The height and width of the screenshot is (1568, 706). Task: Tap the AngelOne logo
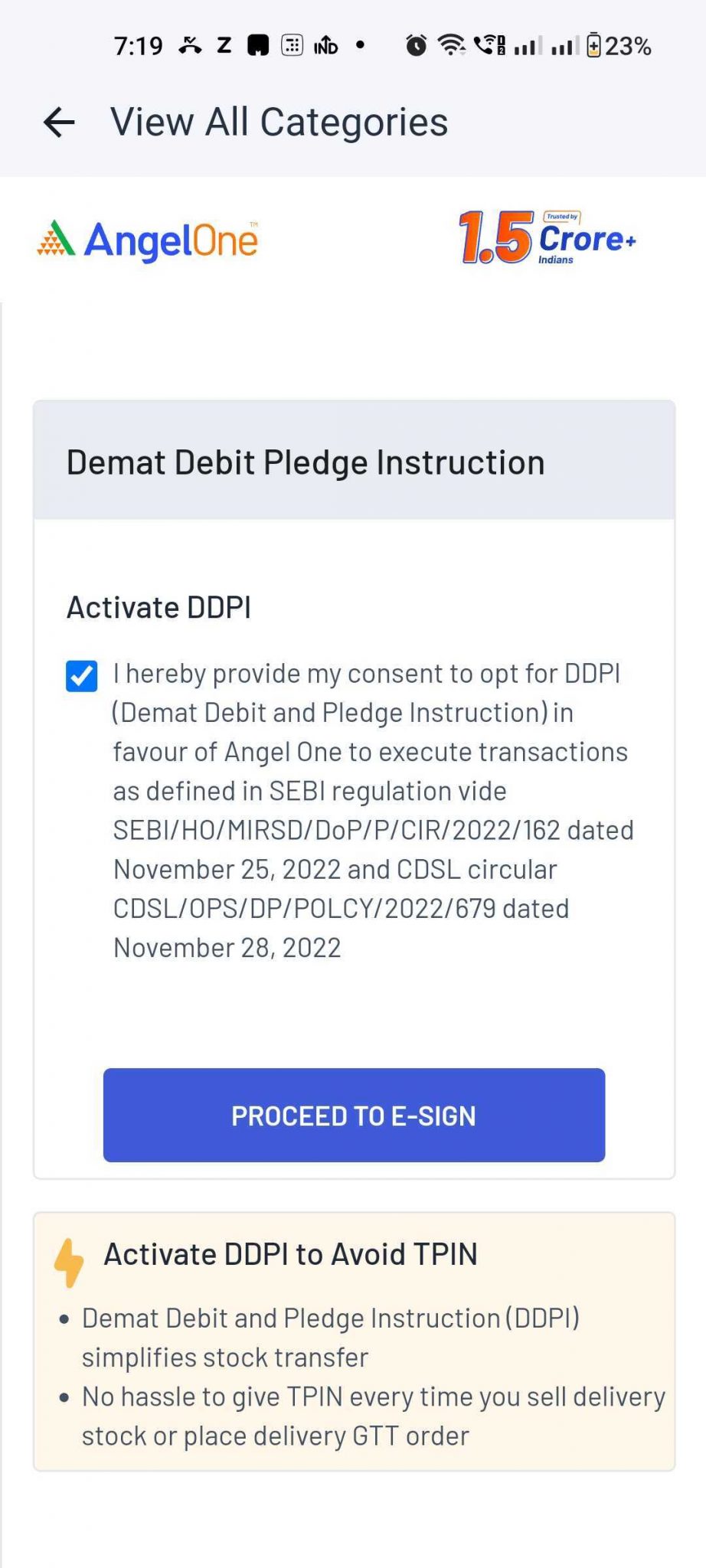click(149, 239)
